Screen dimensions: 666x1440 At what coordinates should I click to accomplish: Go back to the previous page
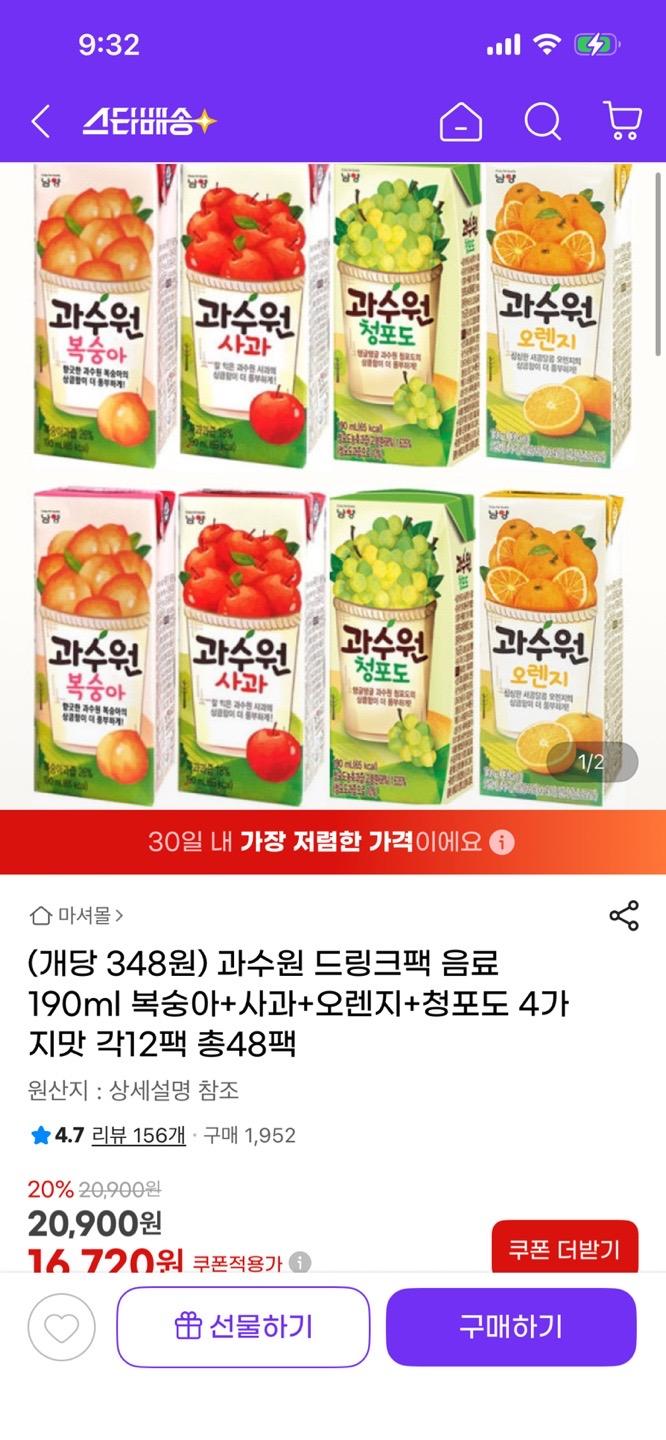click(x=40, y=122)
